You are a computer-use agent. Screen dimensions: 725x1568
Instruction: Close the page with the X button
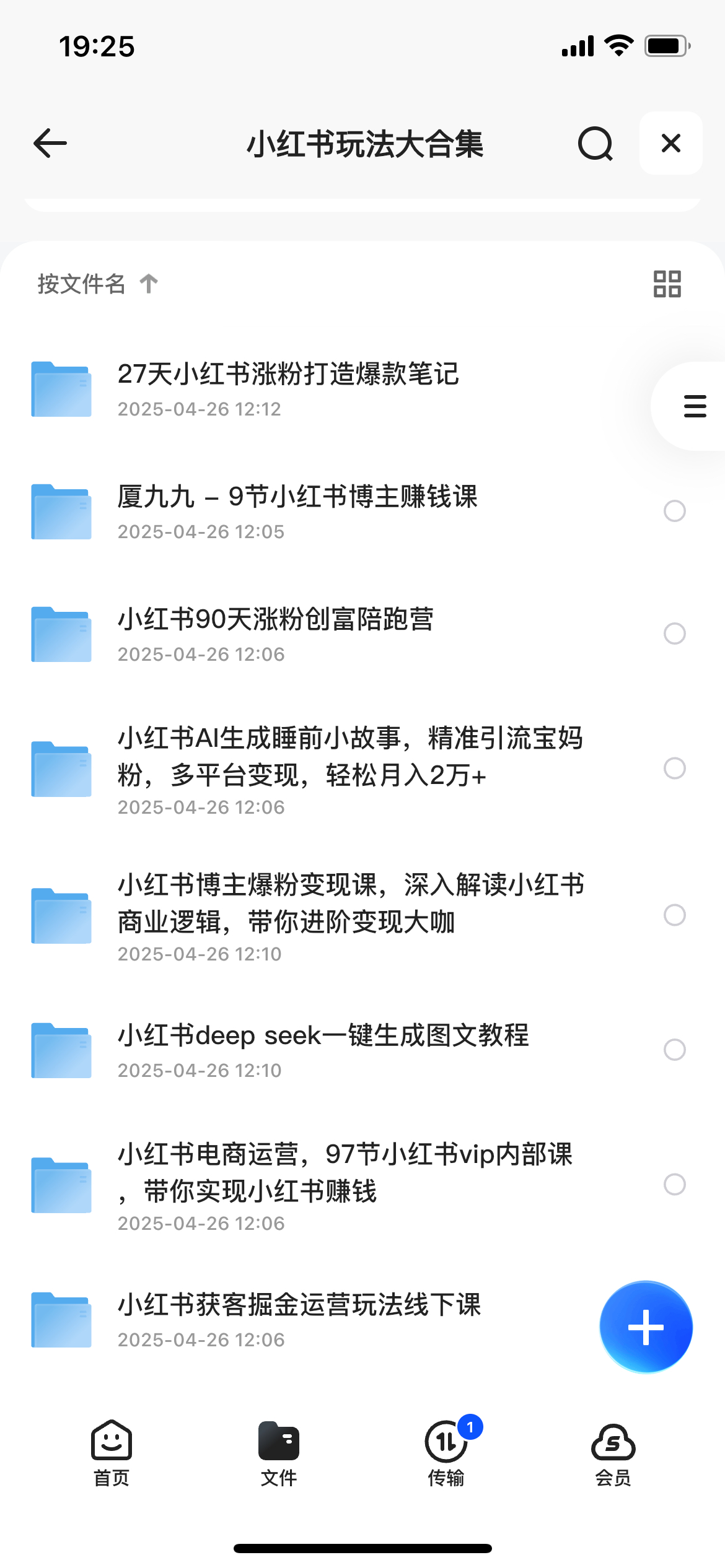coord(670,143)
